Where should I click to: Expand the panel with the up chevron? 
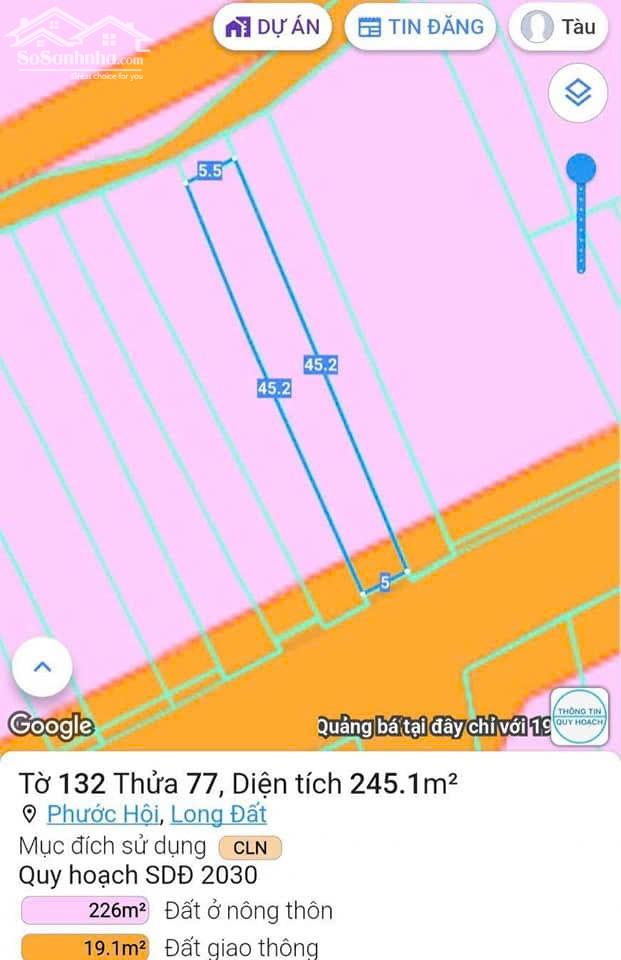click(42, 667)
